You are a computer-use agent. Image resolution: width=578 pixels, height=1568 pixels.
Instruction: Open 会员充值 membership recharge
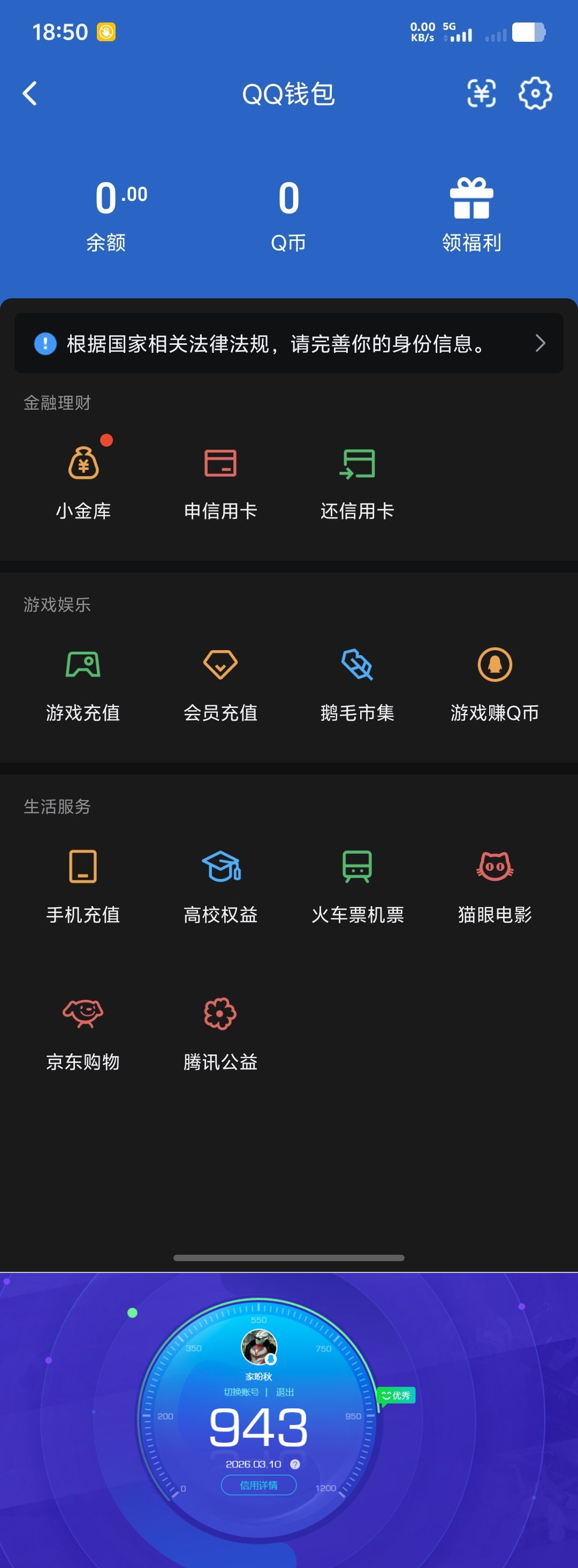pos(220,685)
